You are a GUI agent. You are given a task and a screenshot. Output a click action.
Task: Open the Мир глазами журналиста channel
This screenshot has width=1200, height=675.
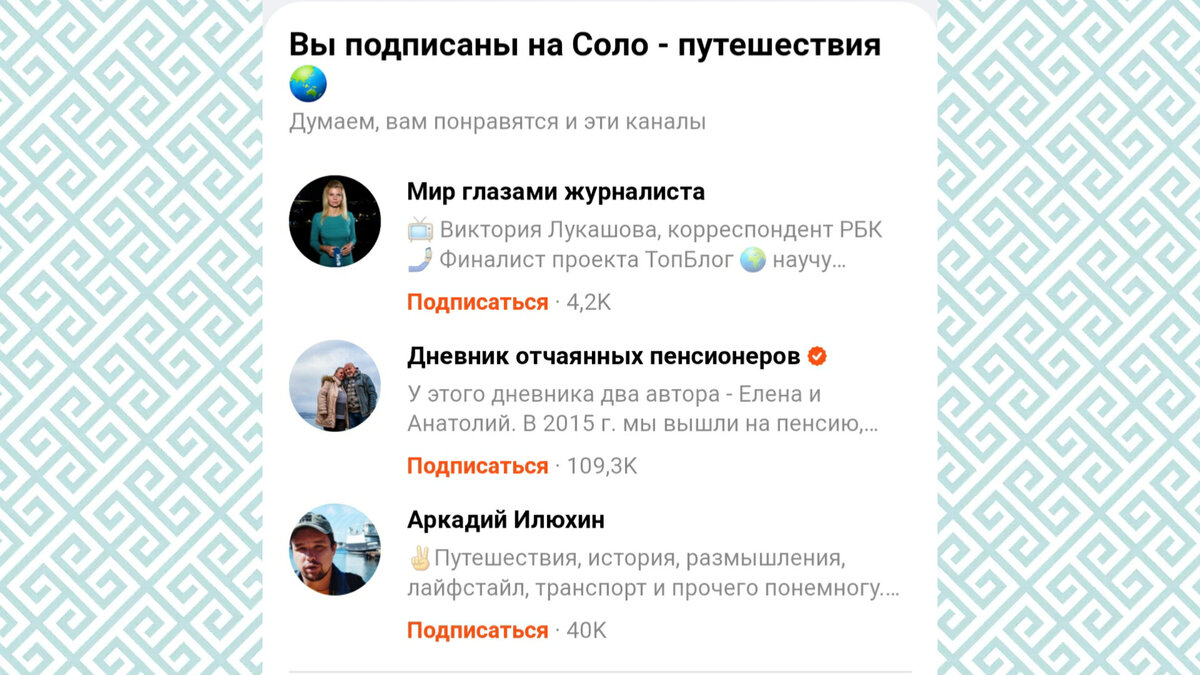point(556,192)
